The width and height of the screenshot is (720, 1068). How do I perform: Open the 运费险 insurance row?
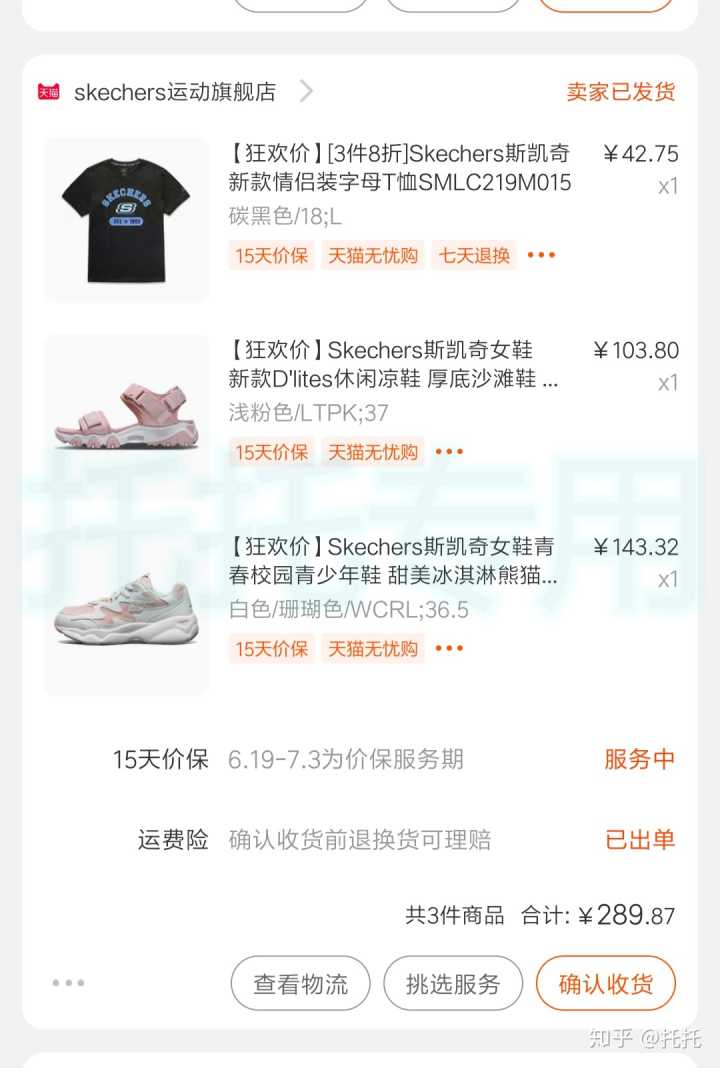(x=393, y=839)
